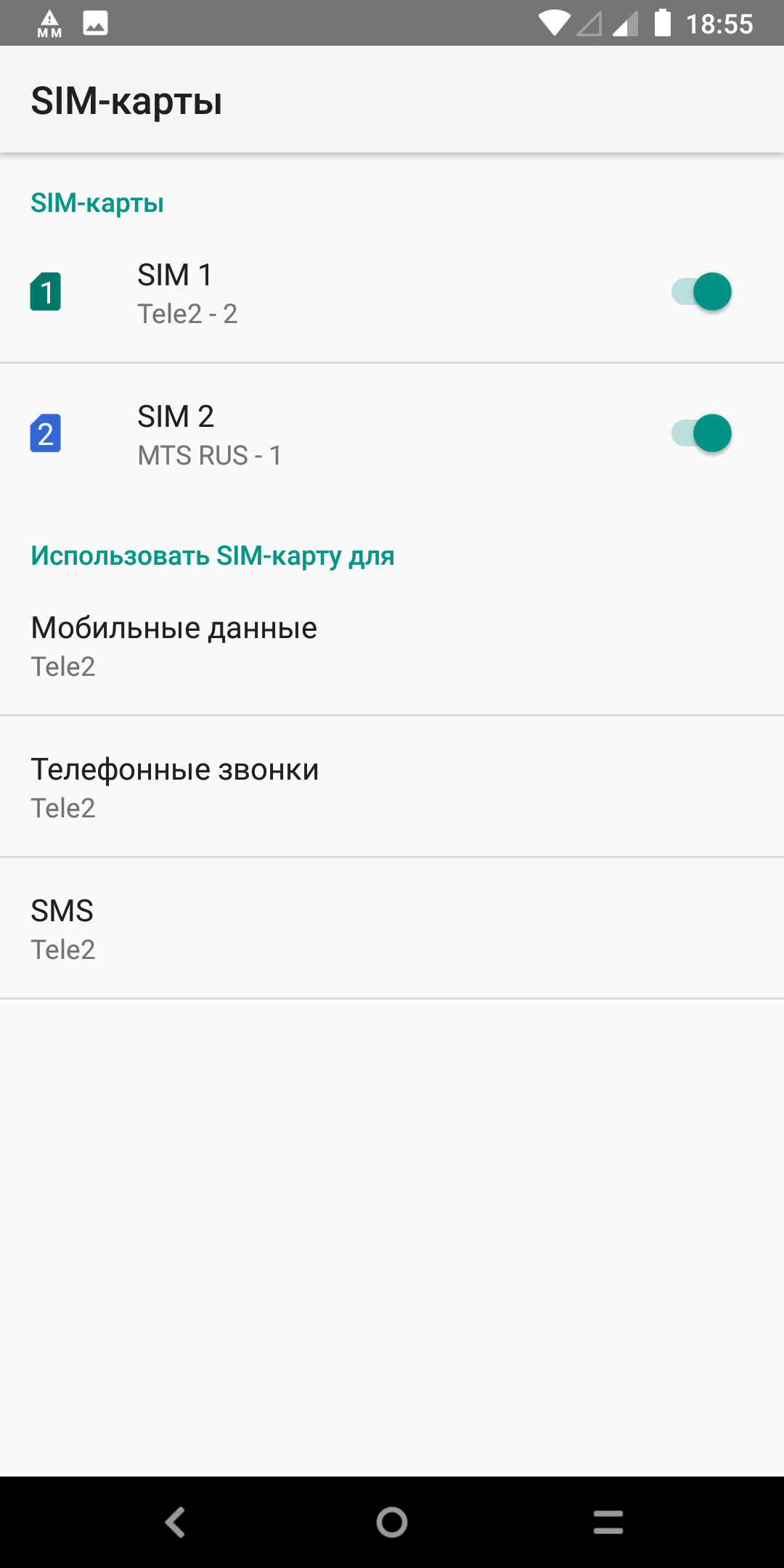Disable the SIM 1 switch
Screen dimensions: 784x1568
(x=701, y=293)
